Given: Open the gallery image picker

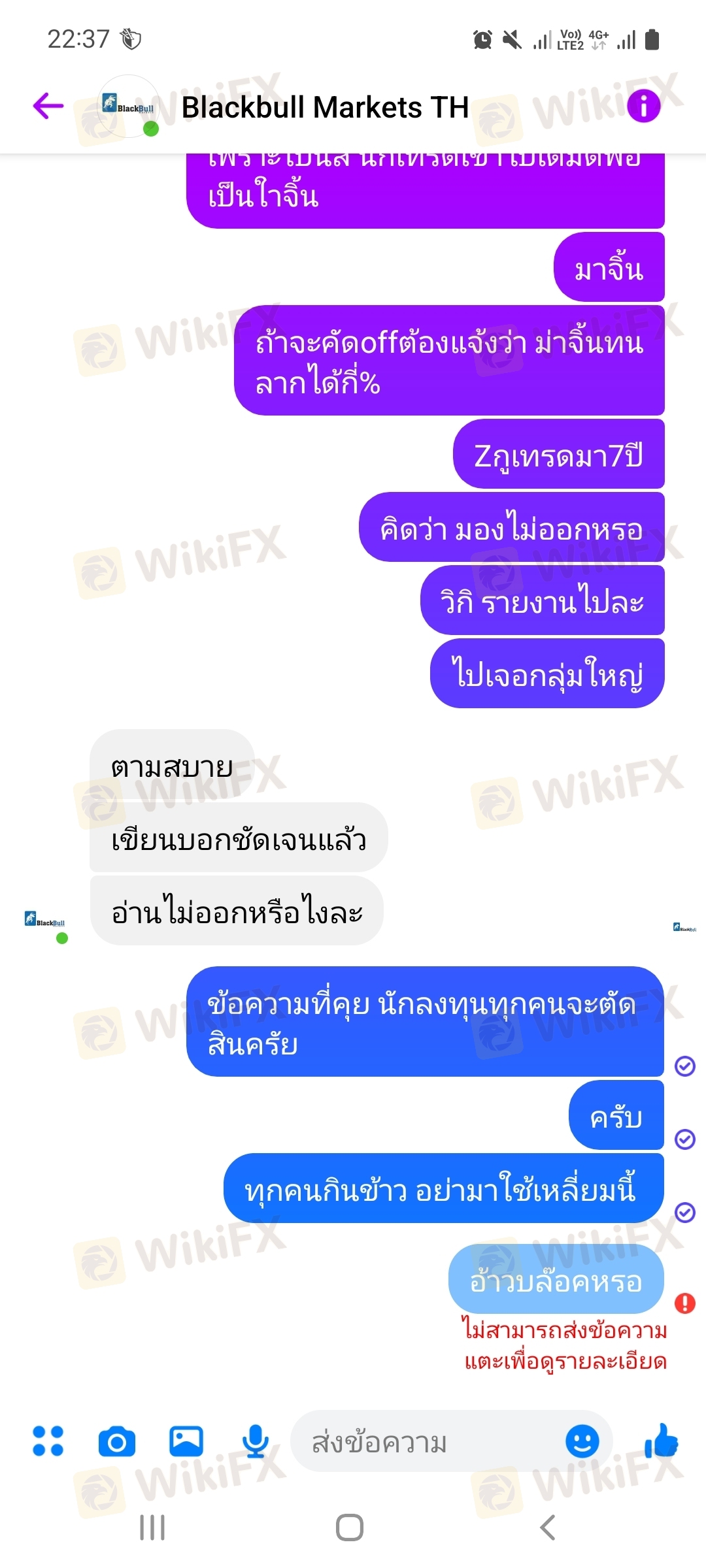Looking at the screenshot, I should [186, 1441].
